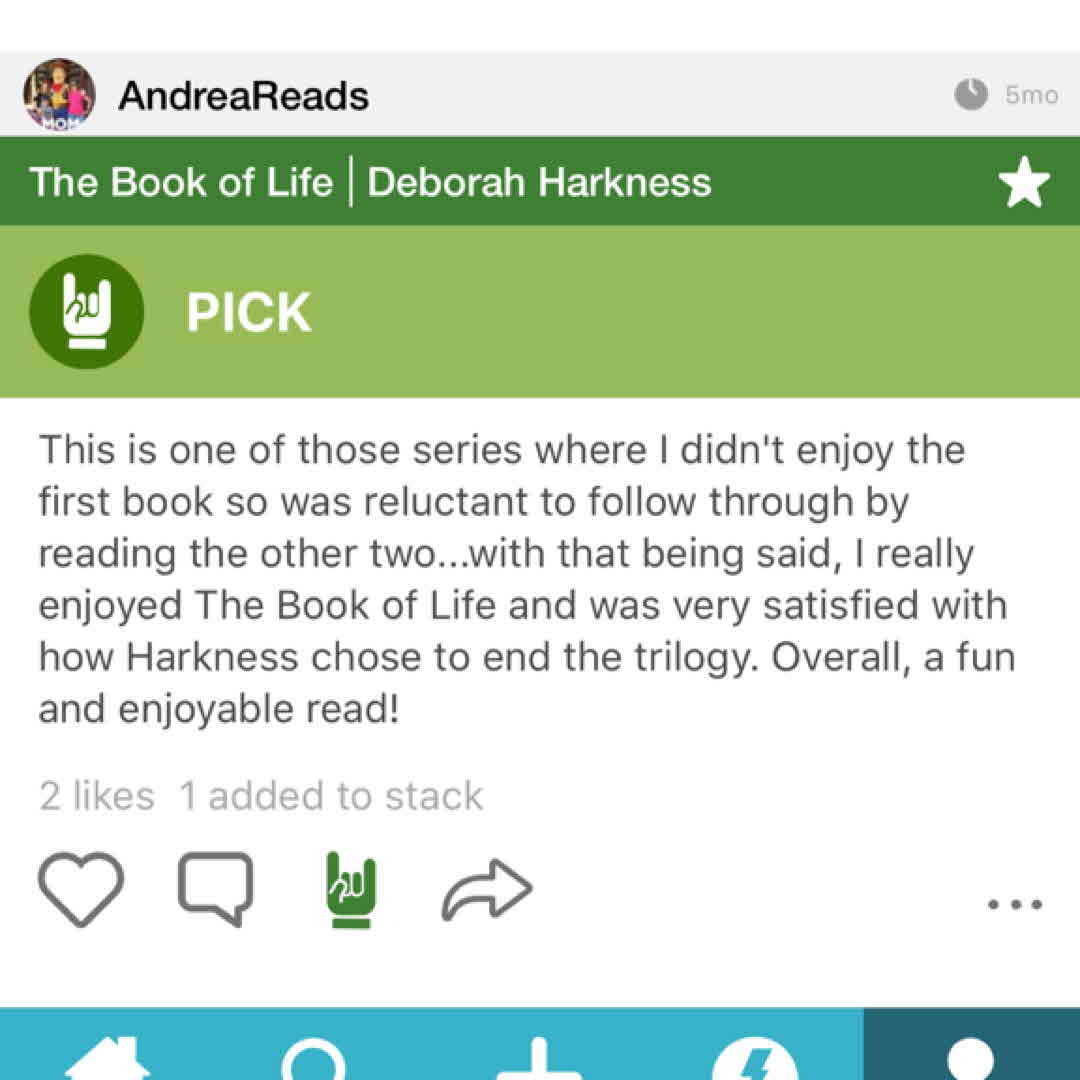1080x1080 pixels.
Task: Open the three-dot more options menu
Action: 1015,905
